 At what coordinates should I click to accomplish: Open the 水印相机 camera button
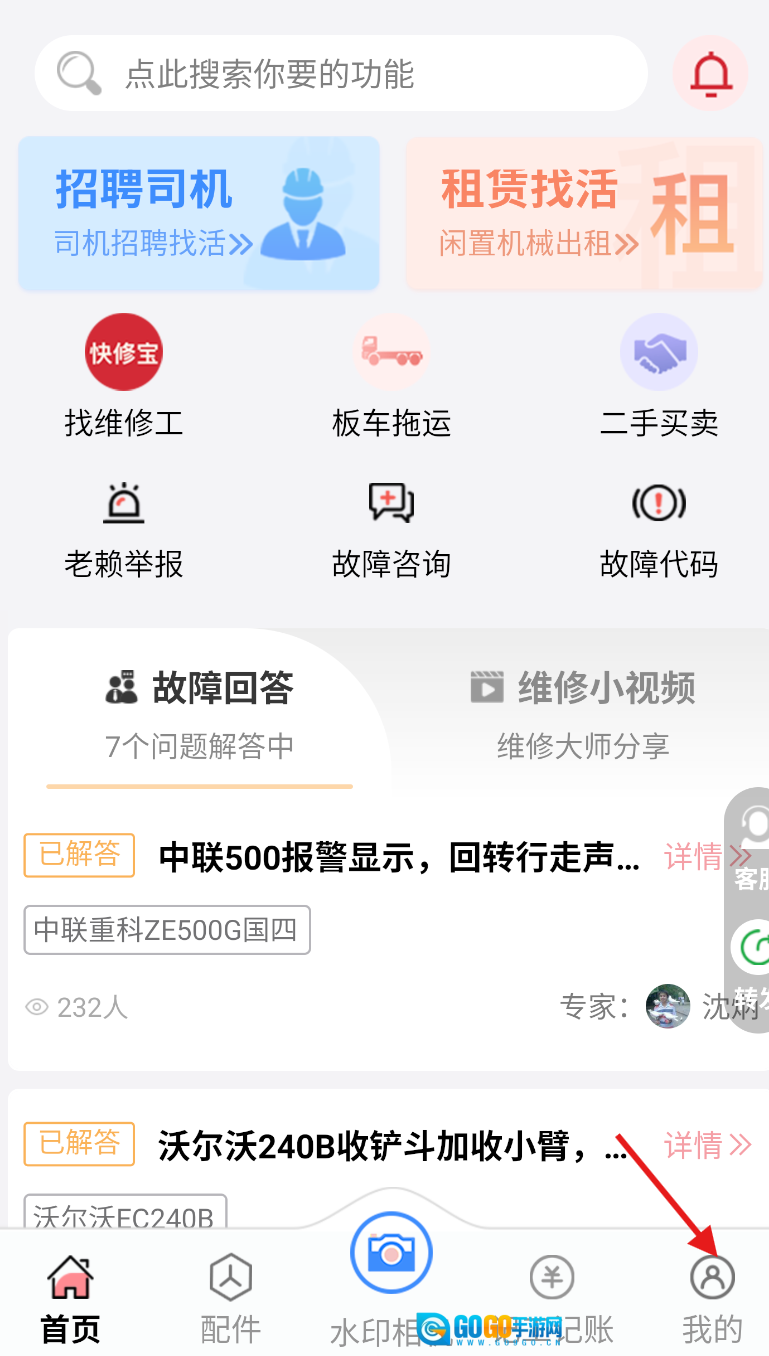click(x=391, y=1255)
